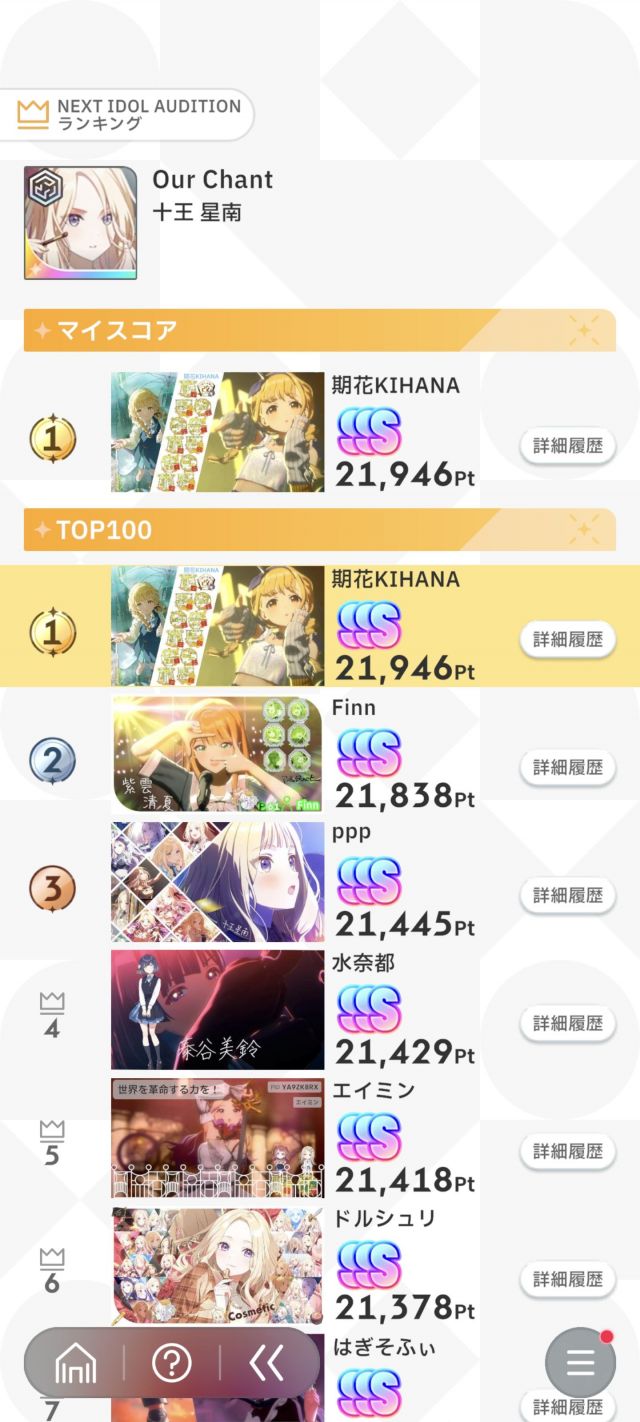Open 詳細履歴 for player ppp
The width and height of the screenshot is (640, 1422).
pyautogui.click(x=567, y=895)
